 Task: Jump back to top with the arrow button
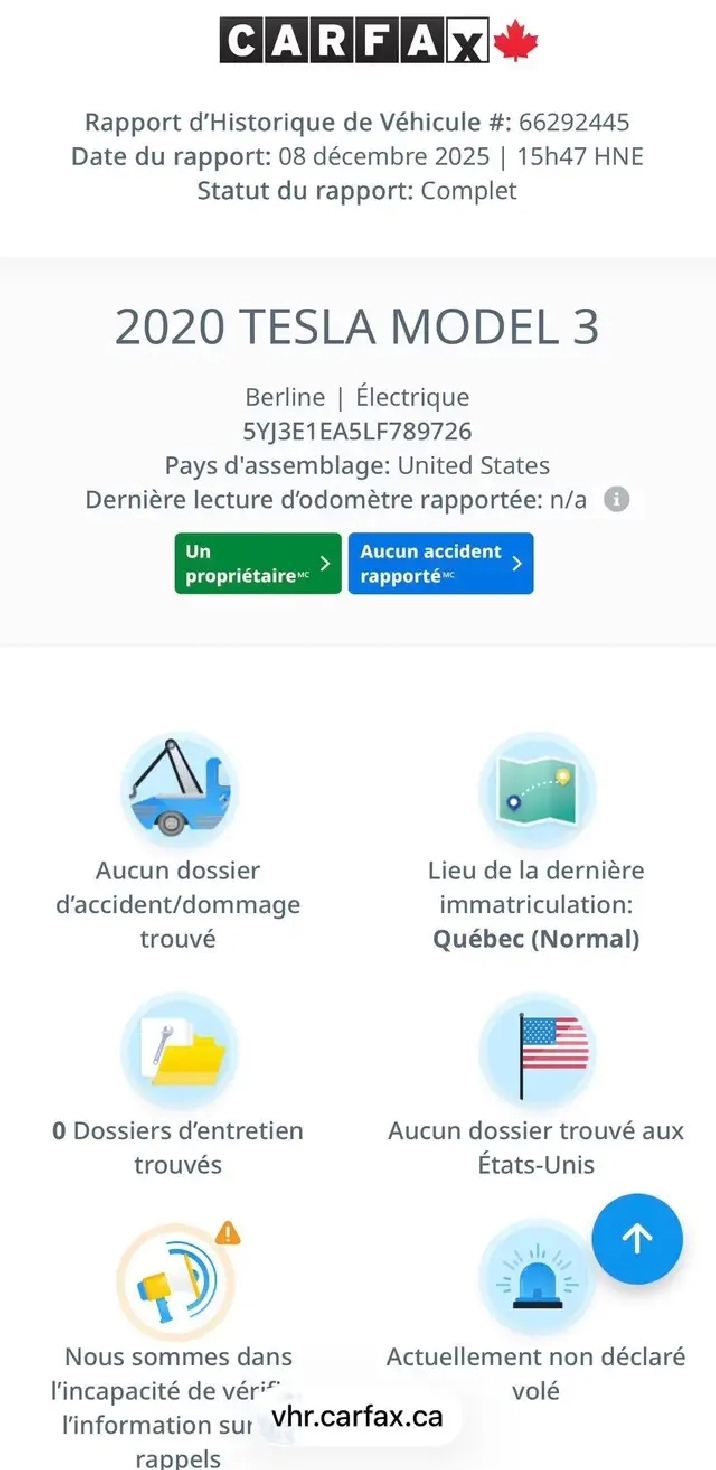(x=637, y=1238)
